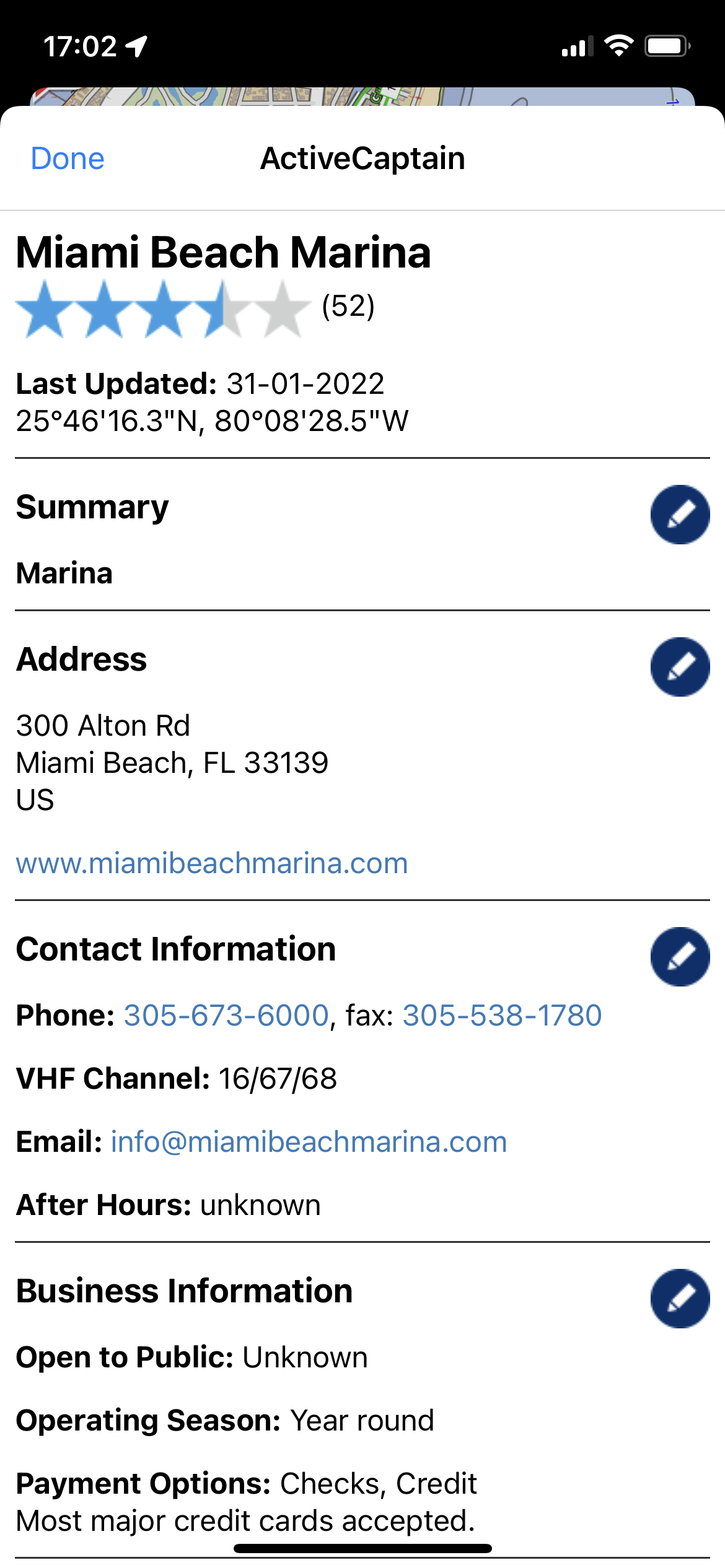The image size is (725, 1568).
Task: Tap Done to close ActiveCaptain details
Action: click(68, 159)
